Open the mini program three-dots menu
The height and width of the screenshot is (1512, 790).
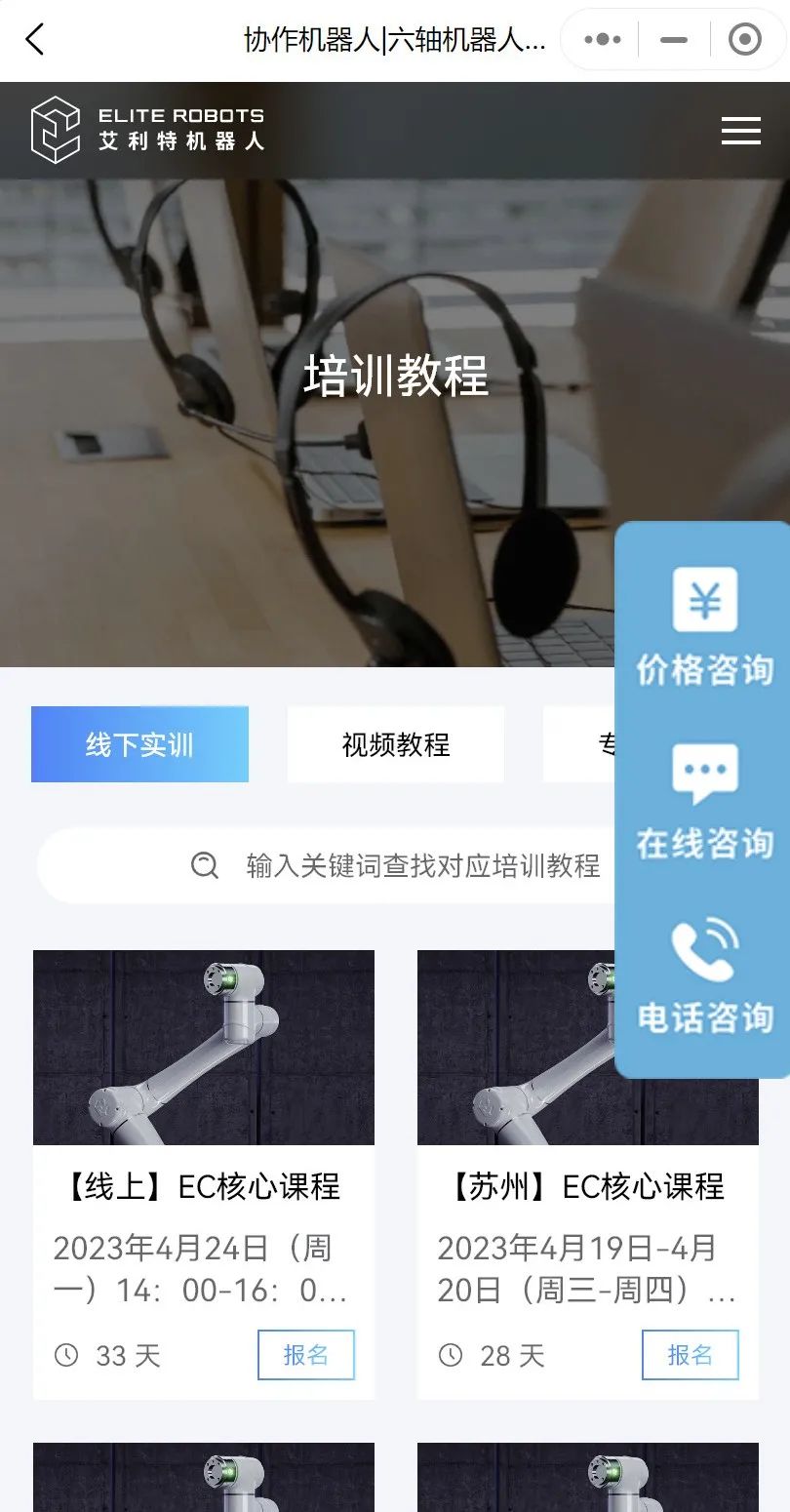(602, 40)
